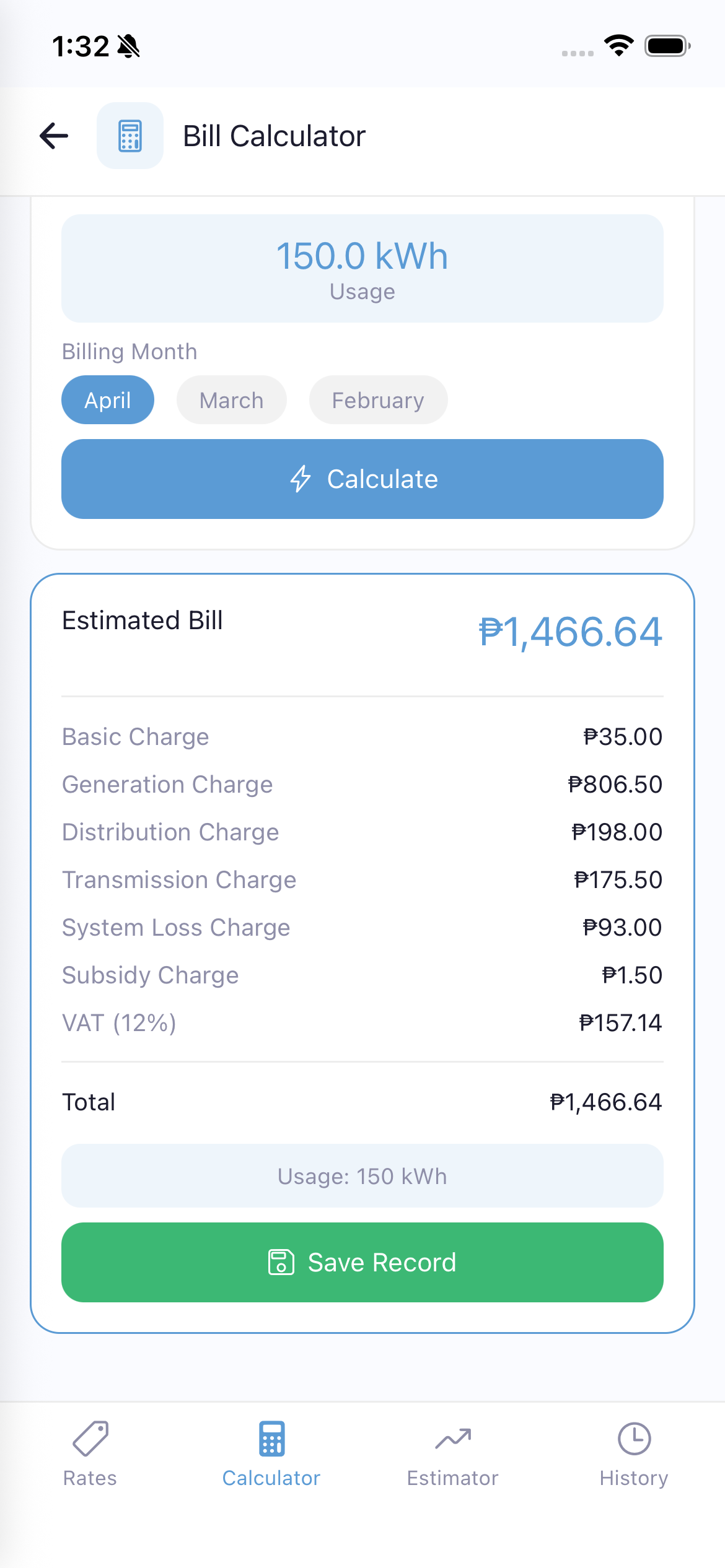
Task: Switch to the History tab
Action: pos(634,1455)
